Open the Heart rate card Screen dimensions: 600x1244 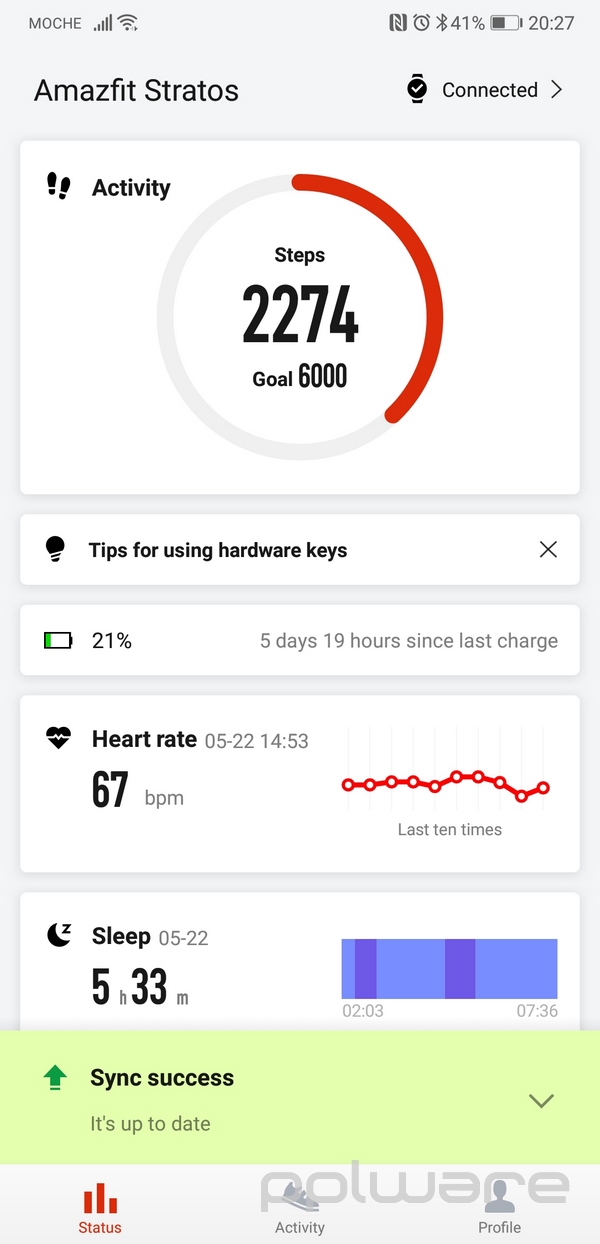pos(300,783)
